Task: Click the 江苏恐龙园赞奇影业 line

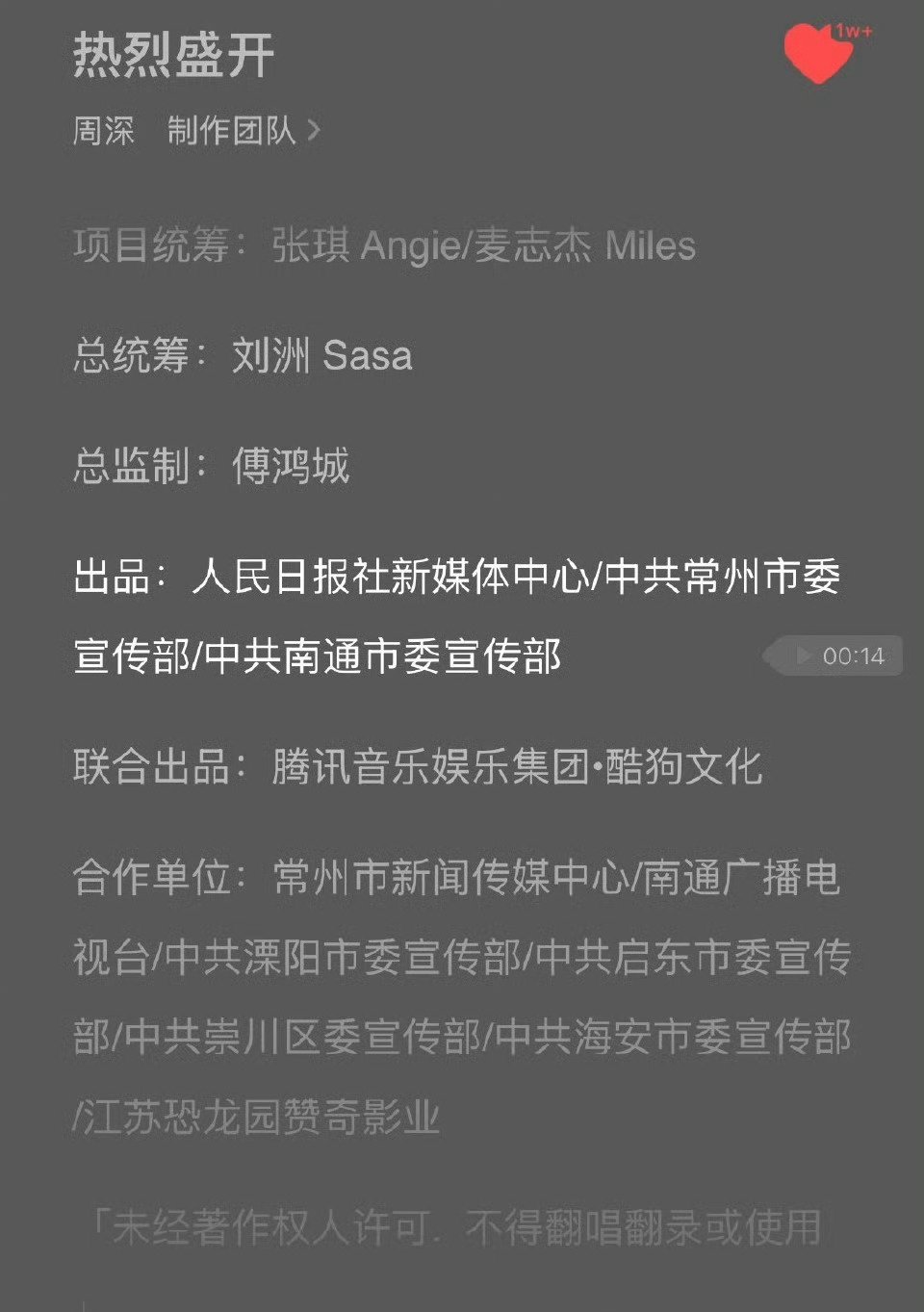Action: [x=255, y=1117]
